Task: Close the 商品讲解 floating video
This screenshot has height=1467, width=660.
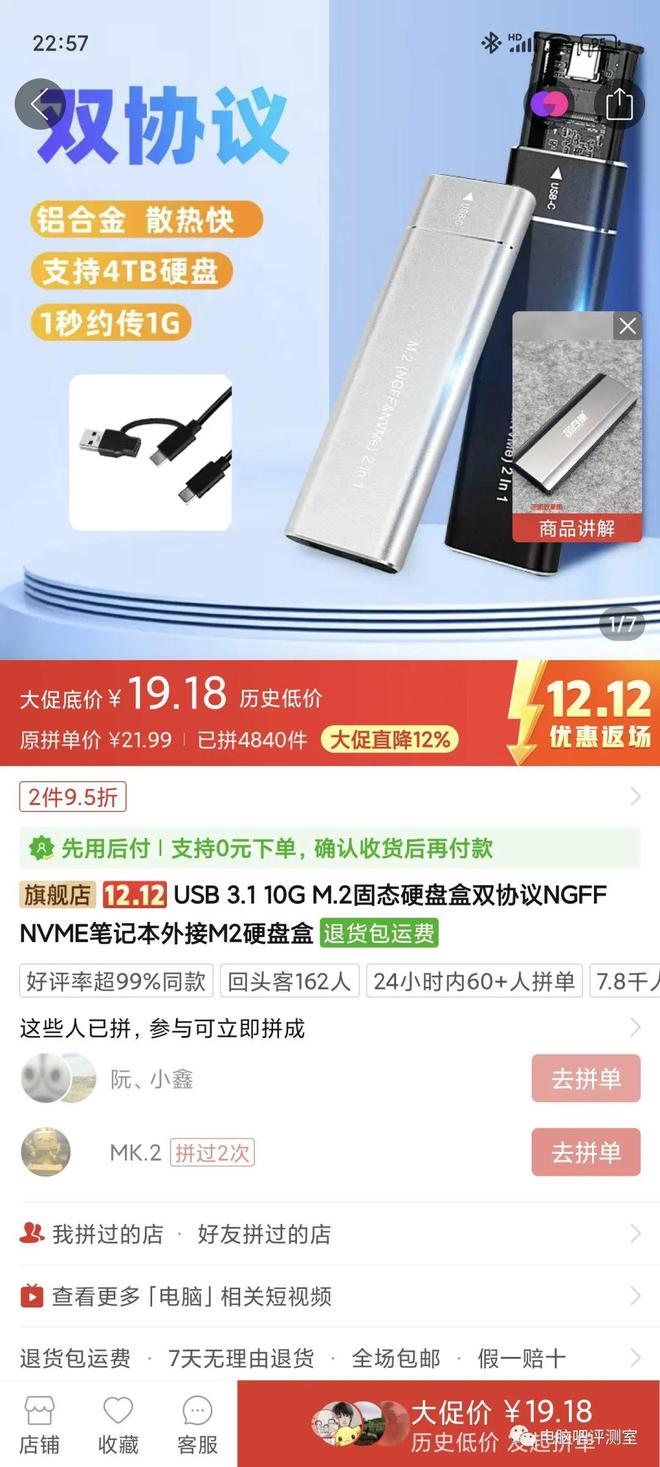Action: [627, 326]
